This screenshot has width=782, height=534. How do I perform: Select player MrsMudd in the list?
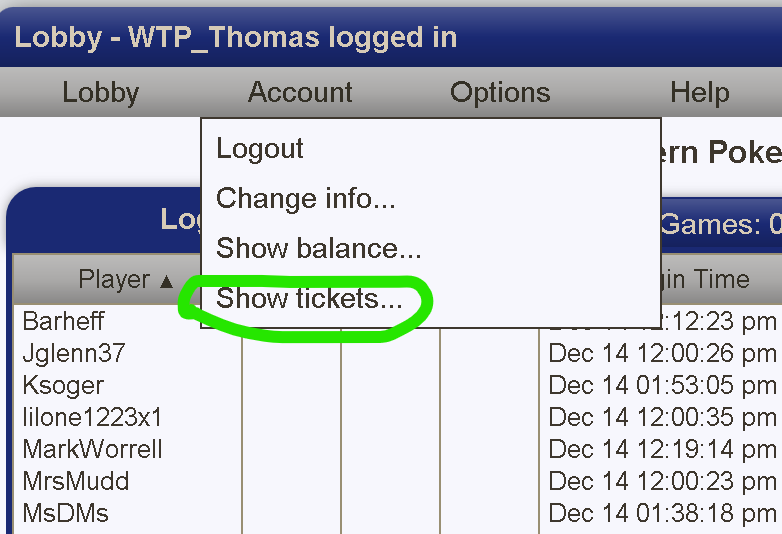[76, 482]
